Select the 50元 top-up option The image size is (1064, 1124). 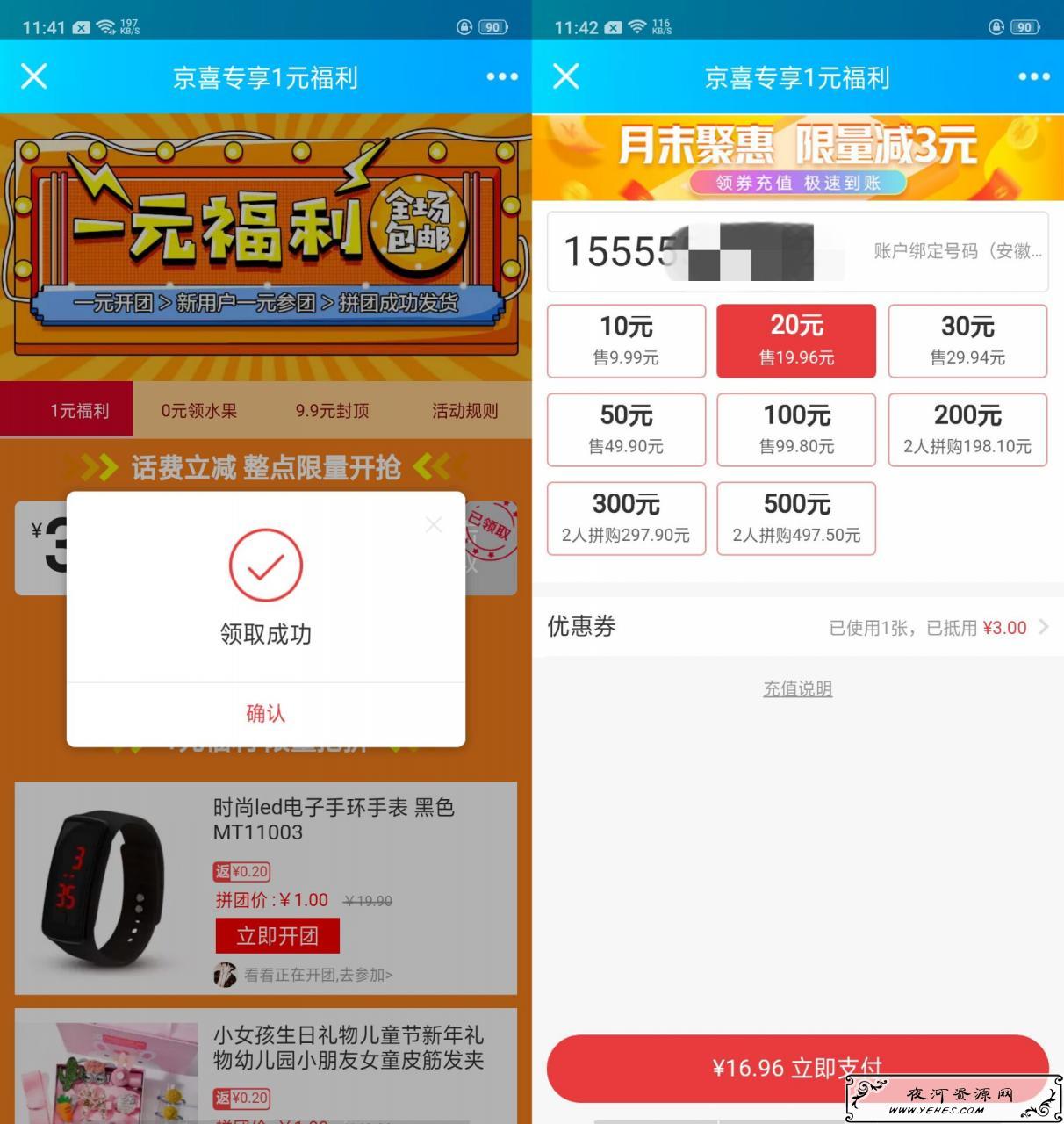click(x=626, y=429)
